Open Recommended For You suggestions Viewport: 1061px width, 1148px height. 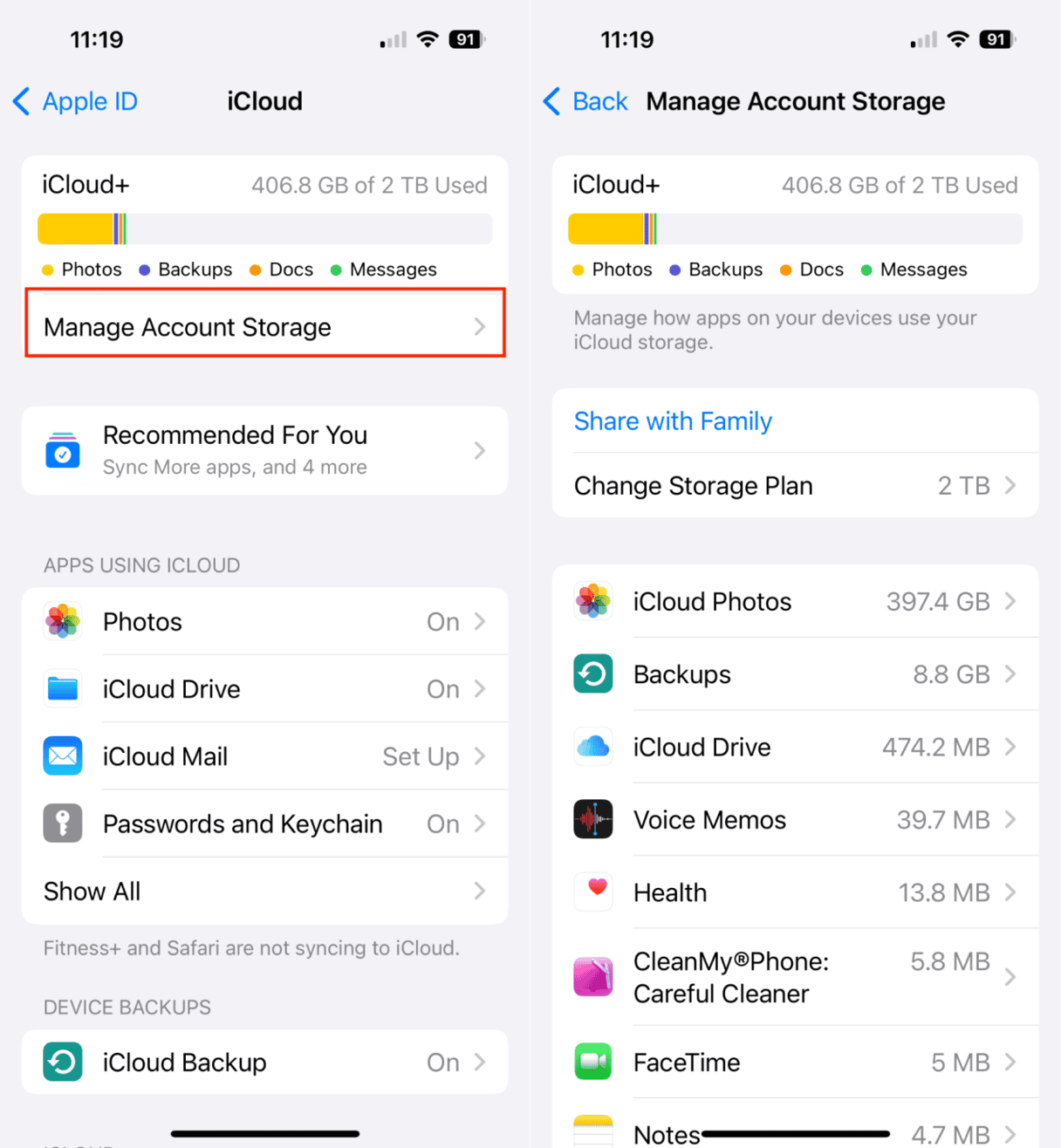(264, 450)
